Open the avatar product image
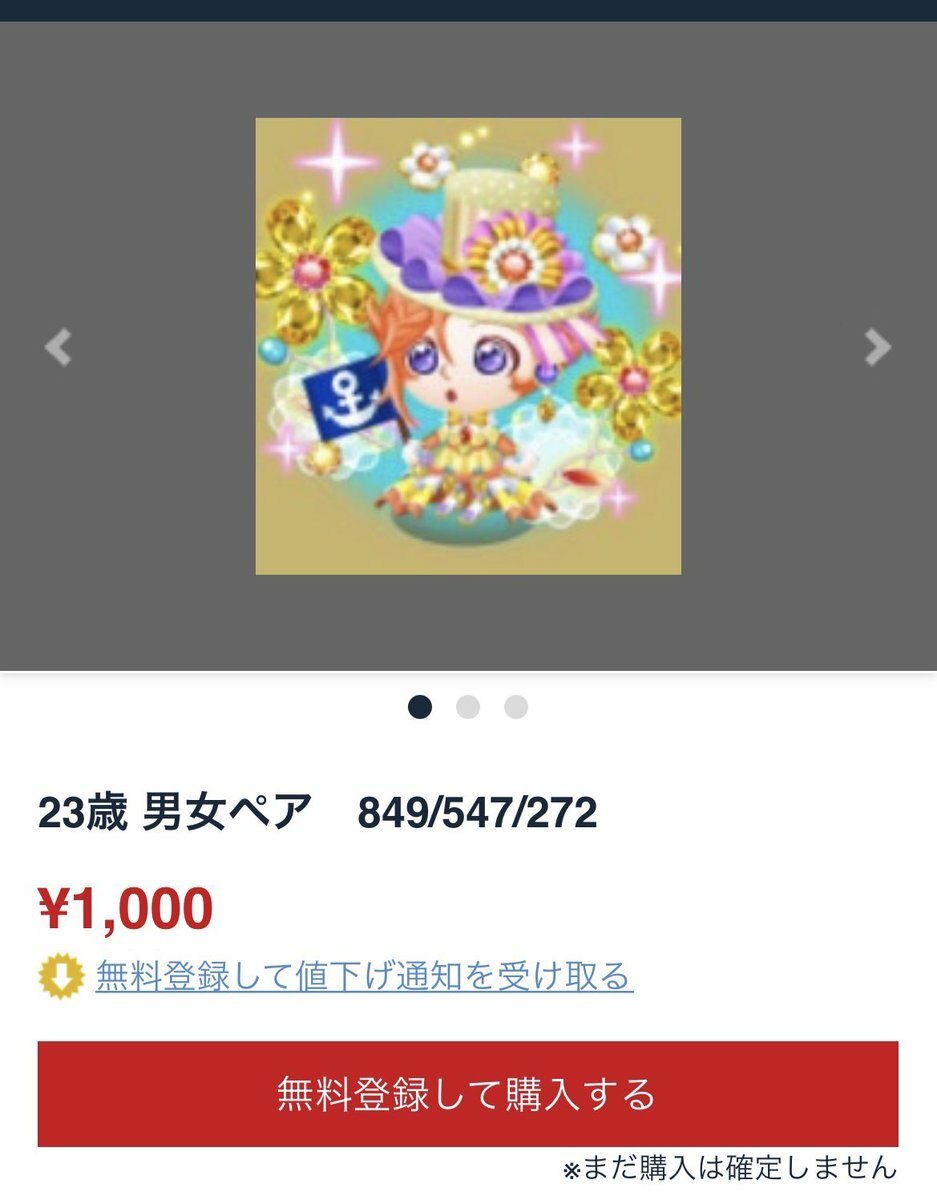Image resolution: width=937 pixels, height=1200 pixels. click(x=468, y=346)
